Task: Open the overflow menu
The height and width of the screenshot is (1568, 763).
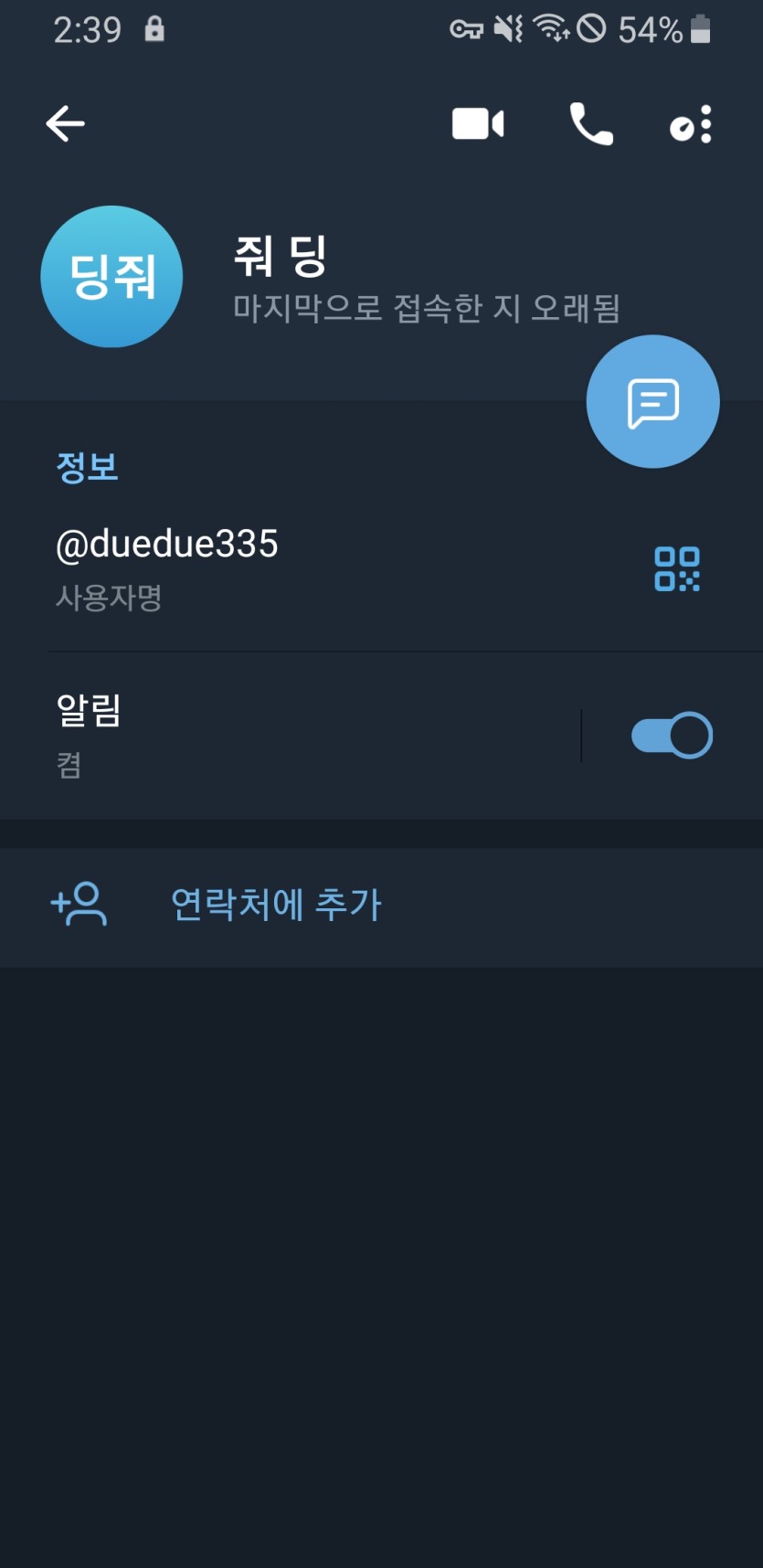Action: tap(693, 124)
